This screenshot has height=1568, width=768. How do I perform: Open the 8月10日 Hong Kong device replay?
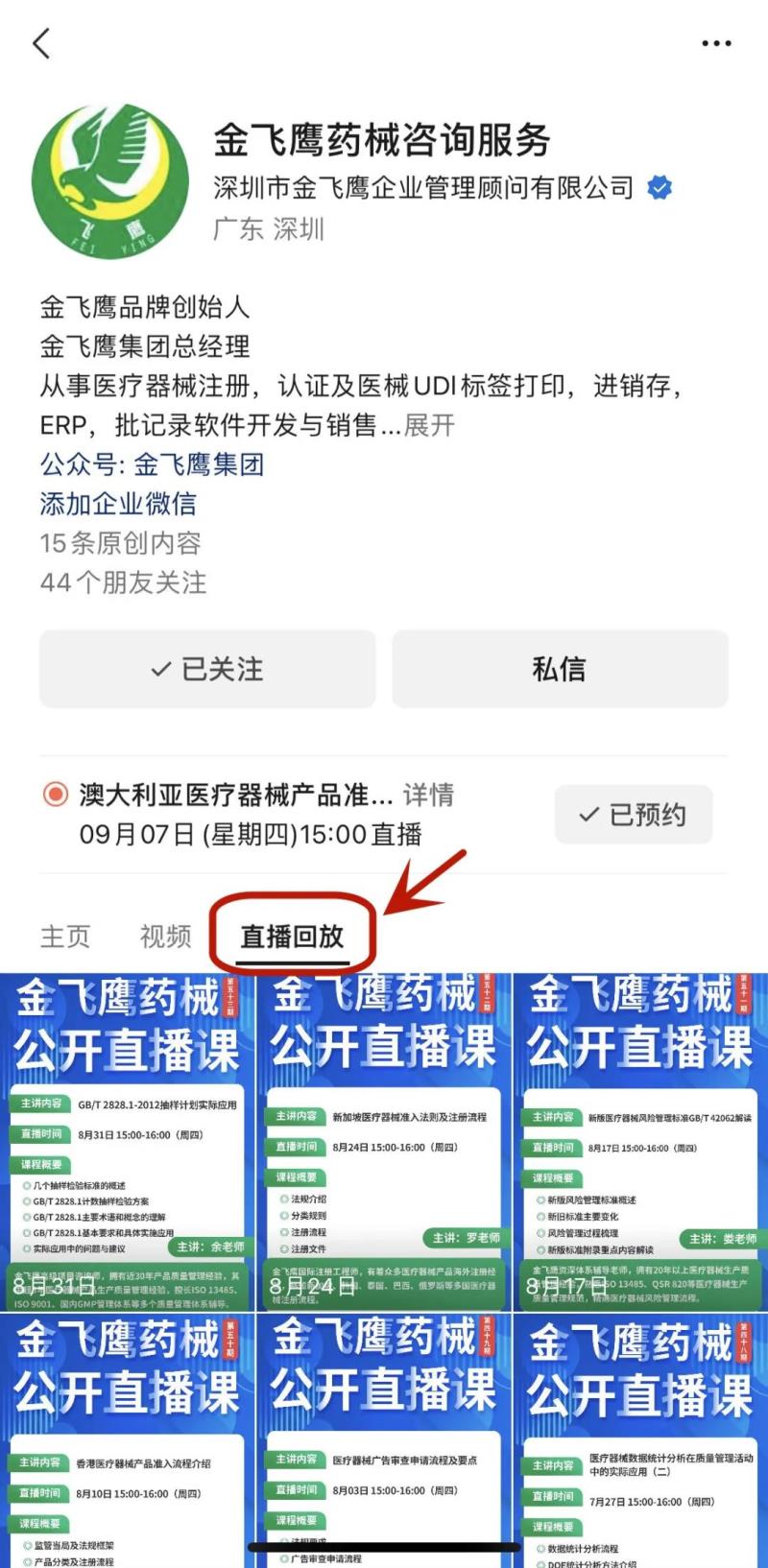128,1439
